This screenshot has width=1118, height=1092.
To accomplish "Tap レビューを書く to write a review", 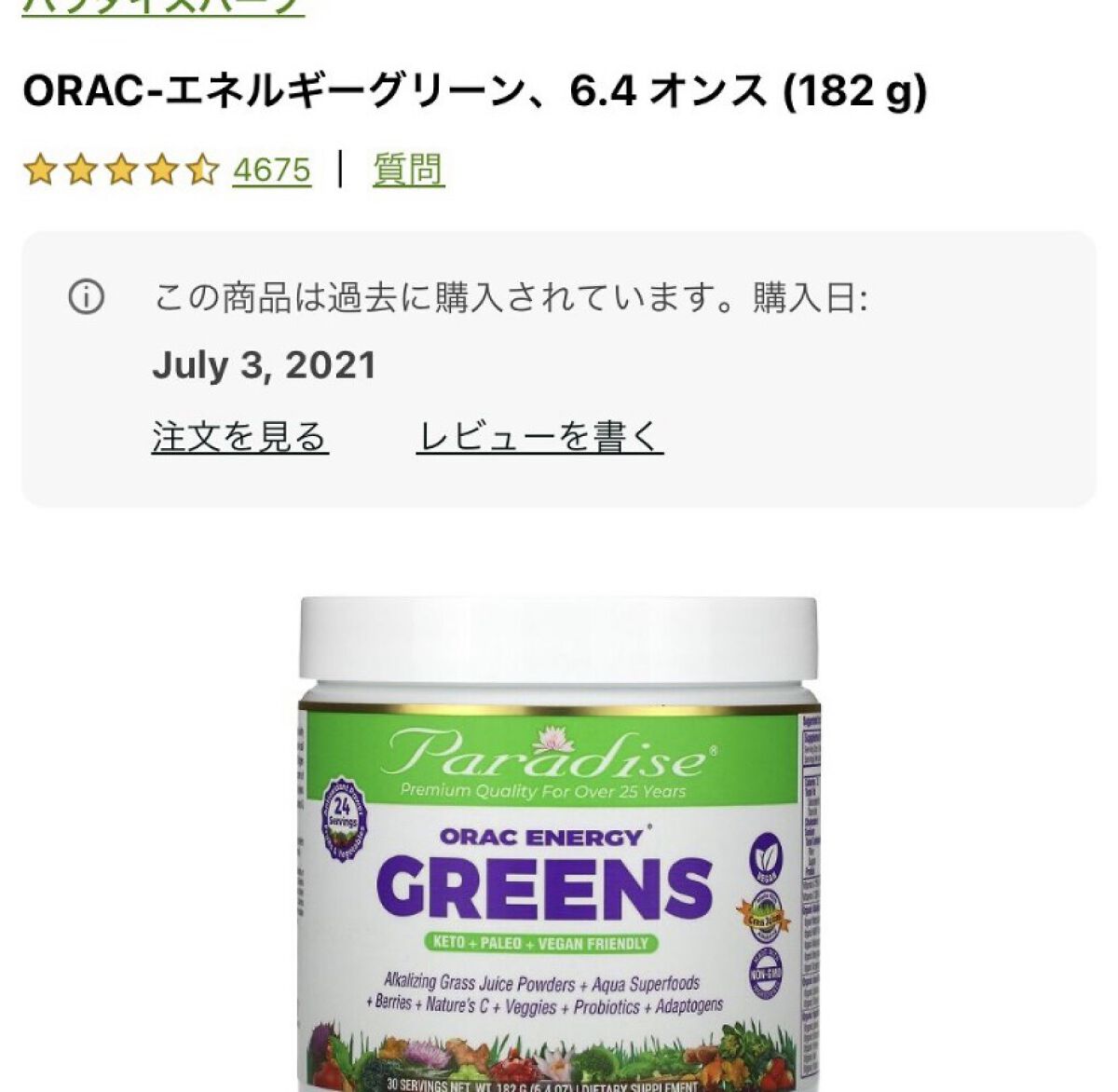I will [539, 437].
